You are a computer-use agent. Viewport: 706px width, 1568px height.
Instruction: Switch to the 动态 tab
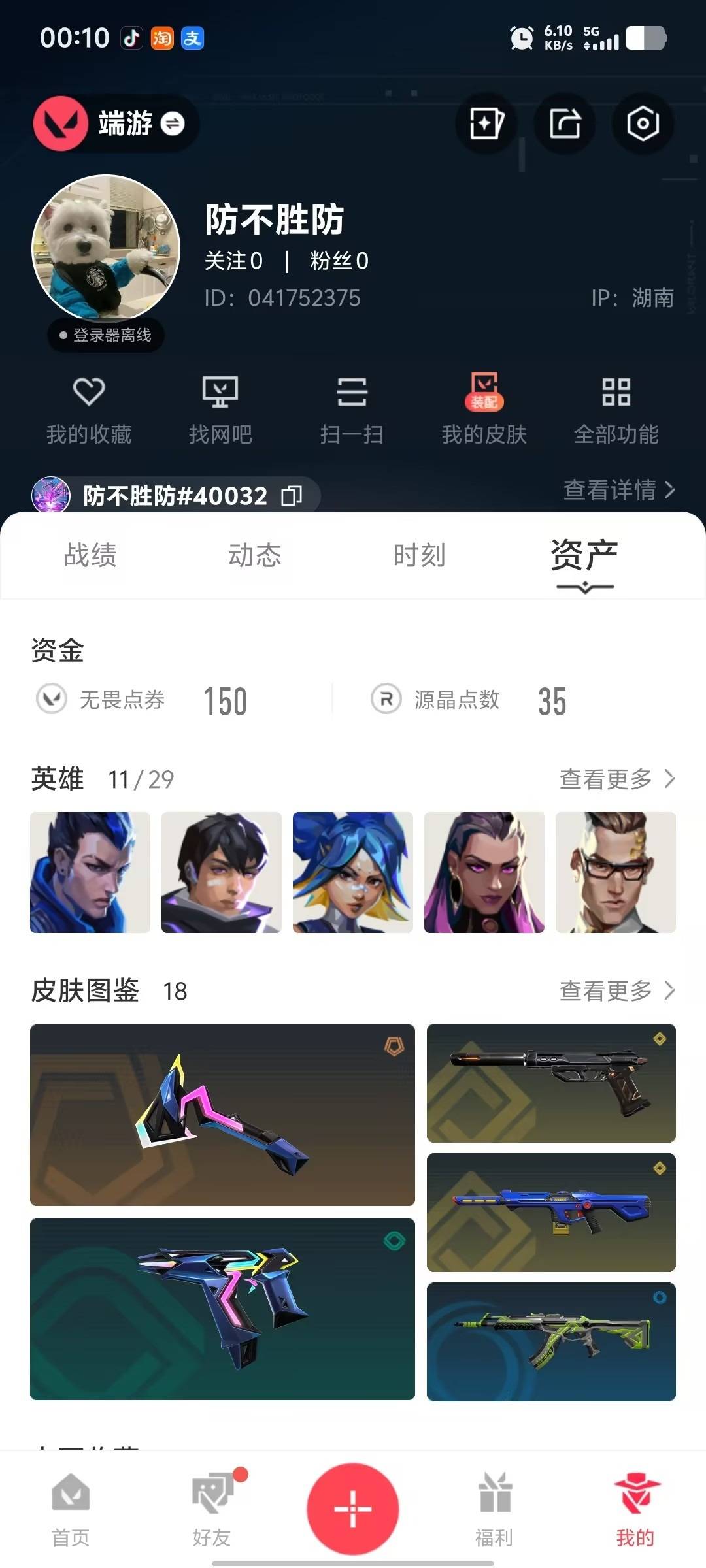[x=254, y=556]
